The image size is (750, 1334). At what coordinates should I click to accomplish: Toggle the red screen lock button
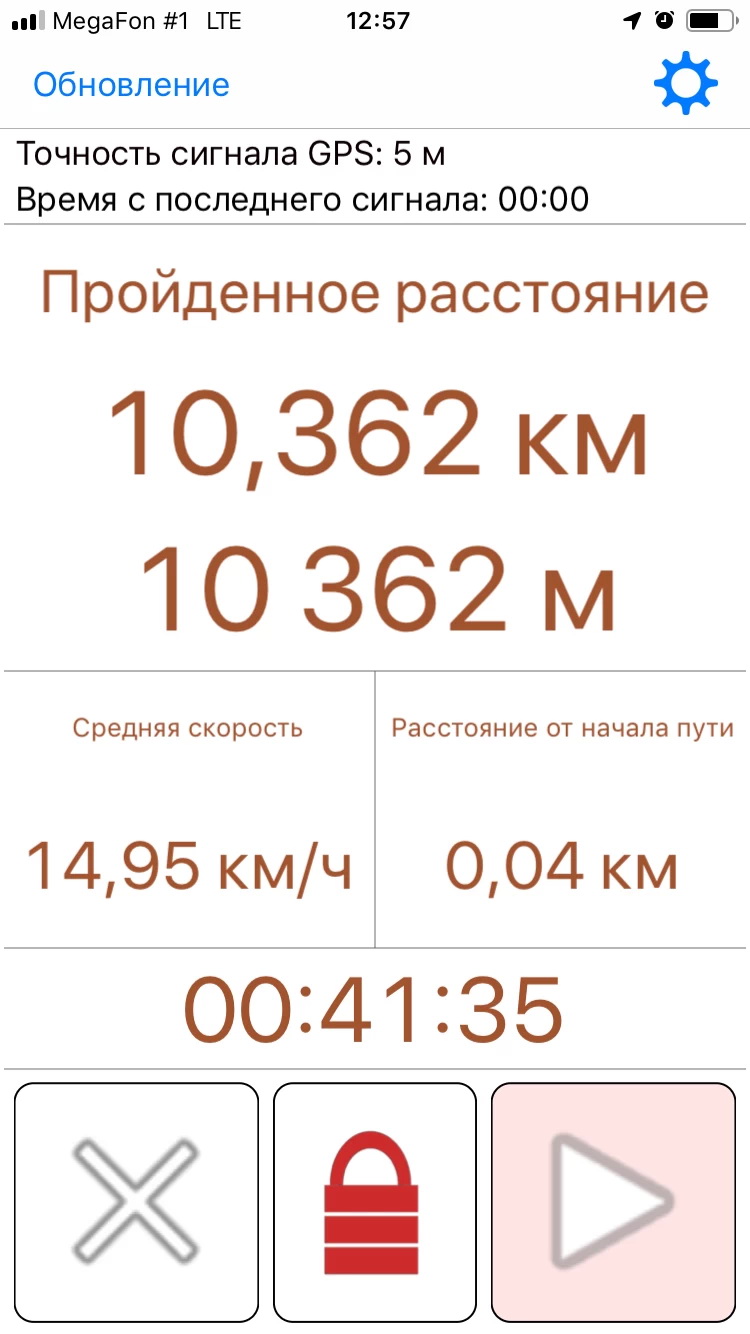click(x=374, y=1201)
